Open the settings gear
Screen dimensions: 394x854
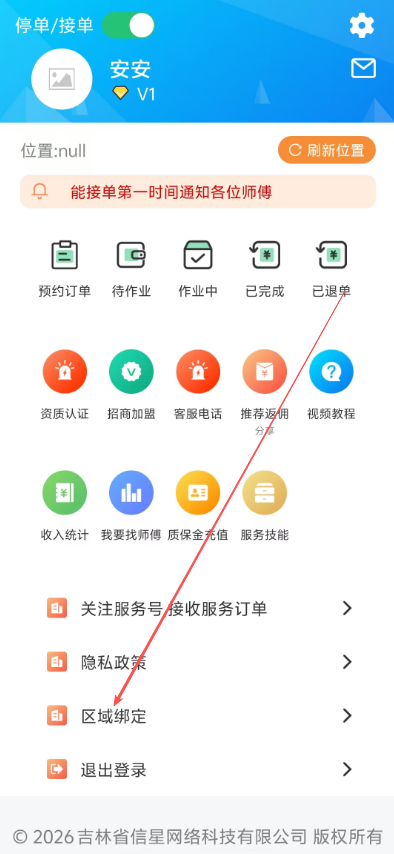[362, 25]
